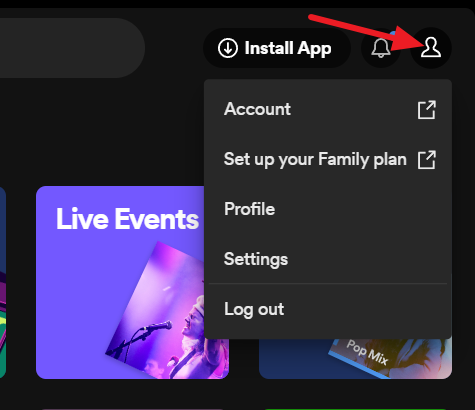This screenshot has height=410, width=475.
Task: Open Account from the menu
Action: (328, 109)
